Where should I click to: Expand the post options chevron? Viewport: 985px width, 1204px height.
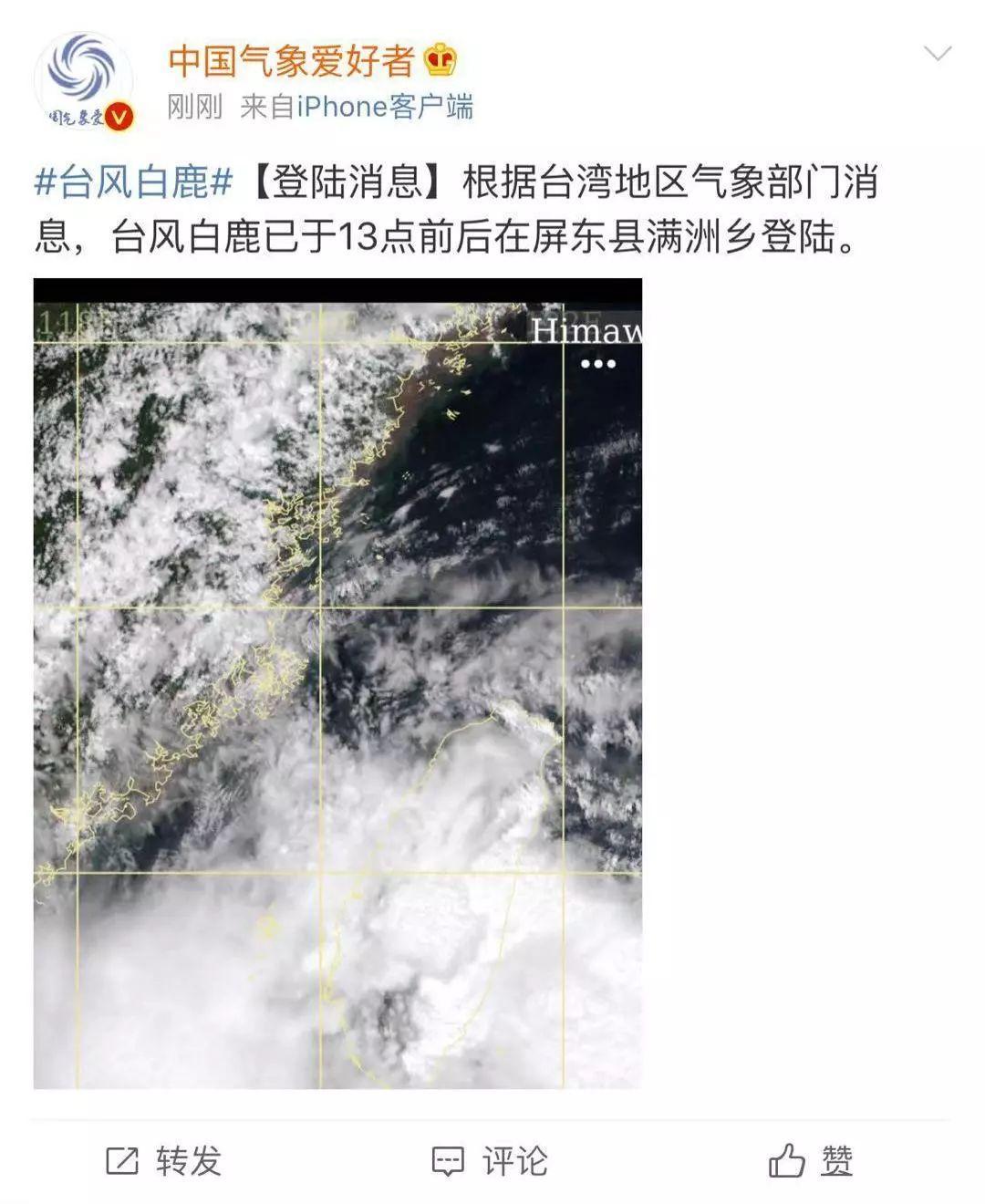point(937,54)
